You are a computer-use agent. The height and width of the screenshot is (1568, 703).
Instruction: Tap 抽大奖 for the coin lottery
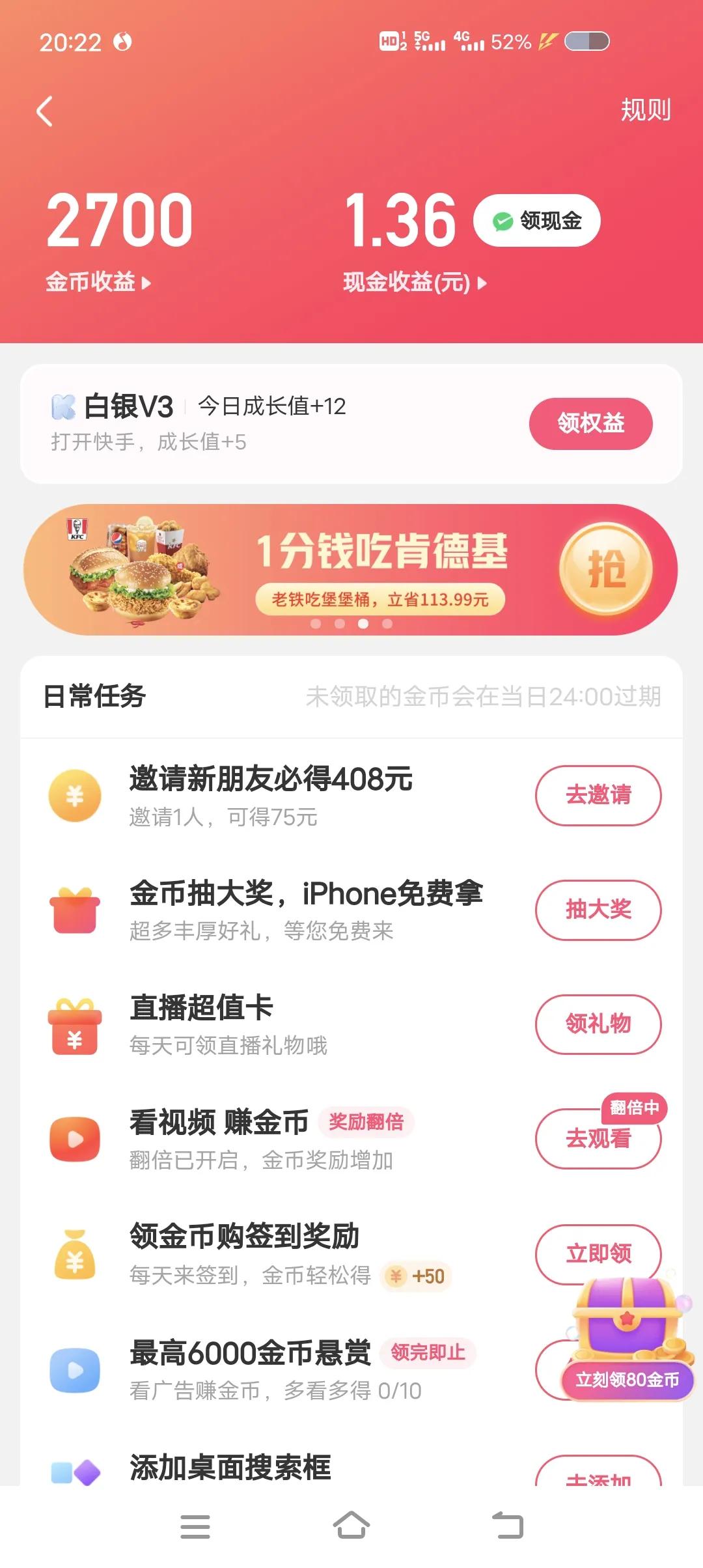coord(599,910)
